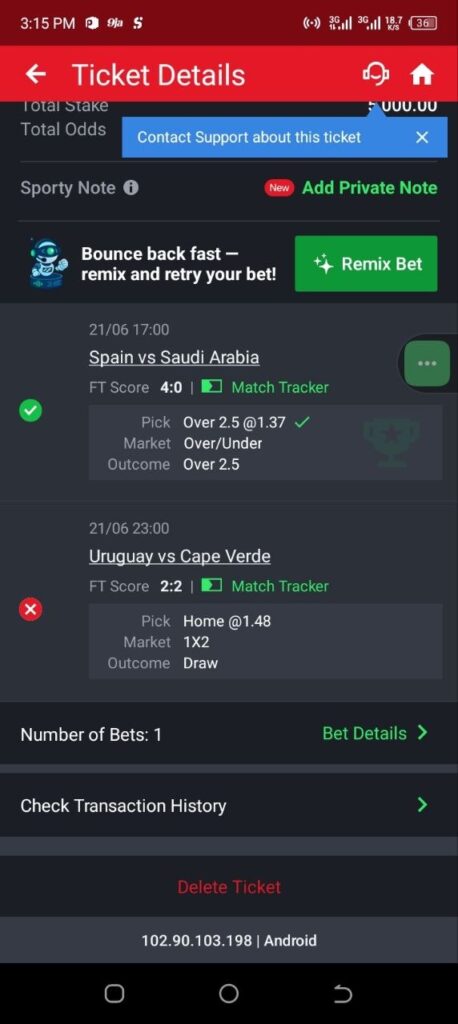Dismiss the Contact Support tooltip

point(422,137)
